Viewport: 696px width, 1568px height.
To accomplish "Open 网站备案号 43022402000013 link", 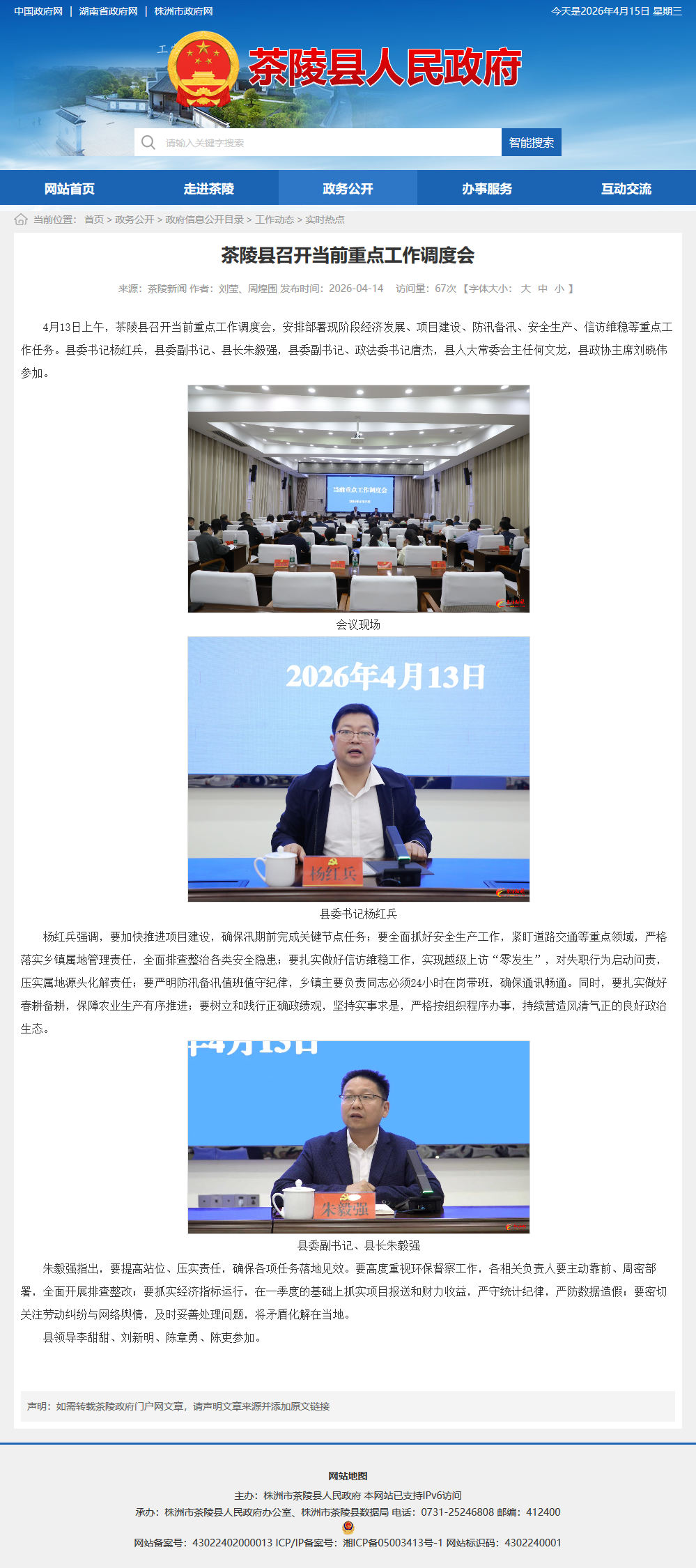I will [232, 1543].
